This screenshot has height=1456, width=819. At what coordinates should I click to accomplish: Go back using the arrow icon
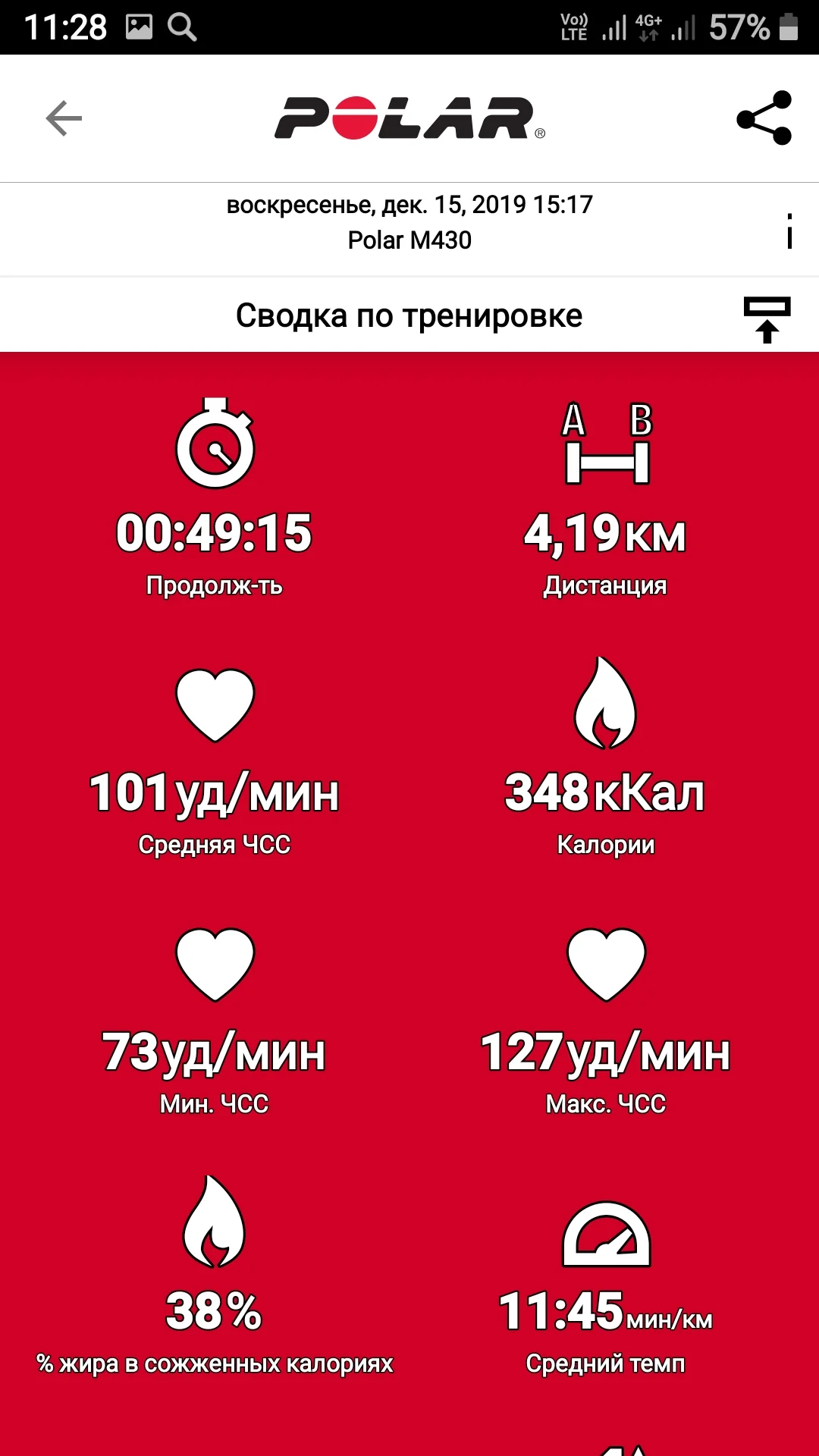tap(64, 118)
